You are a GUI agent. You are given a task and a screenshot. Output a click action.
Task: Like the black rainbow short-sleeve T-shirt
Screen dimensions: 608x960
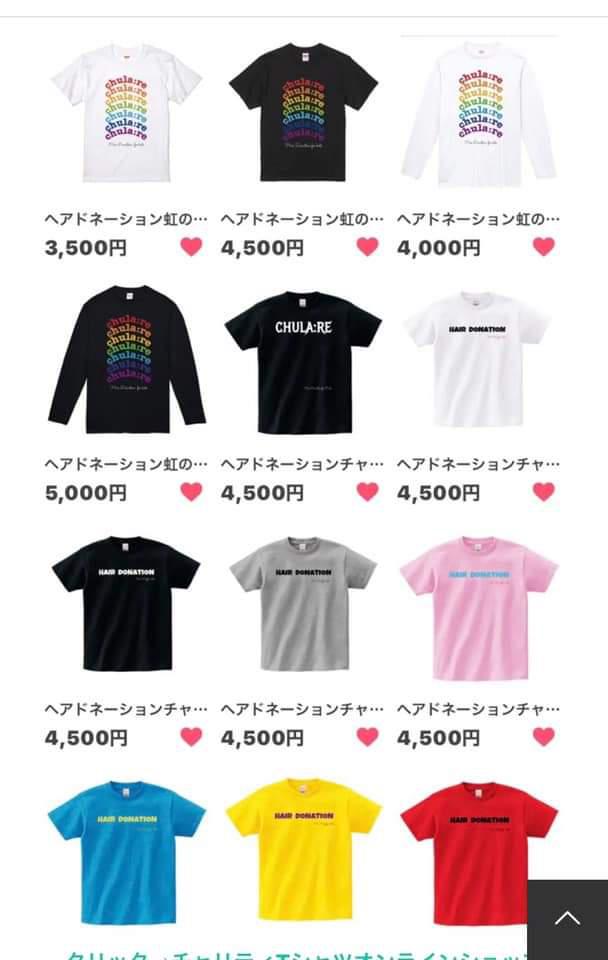click(x=367, y=246)
